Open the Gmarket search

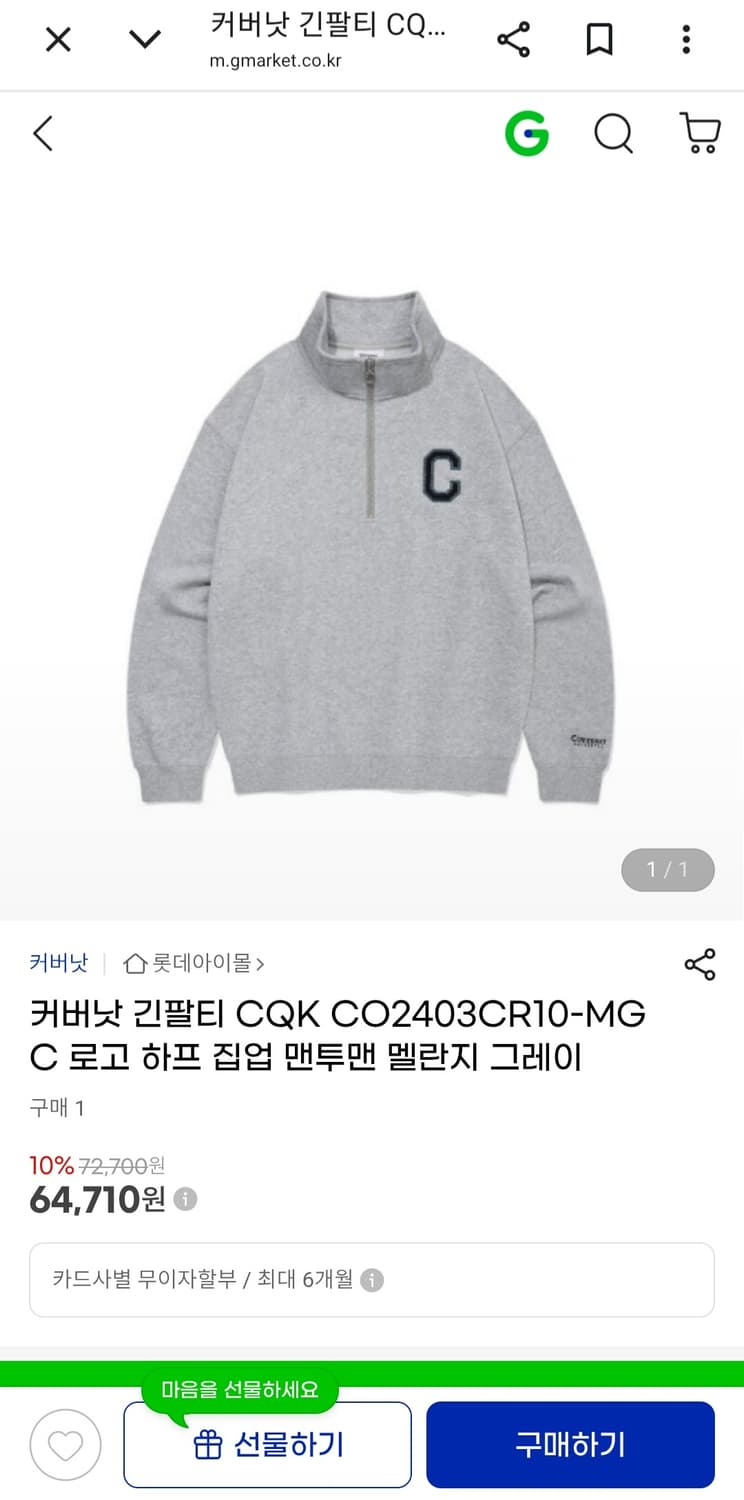click(x=614, y=133)
